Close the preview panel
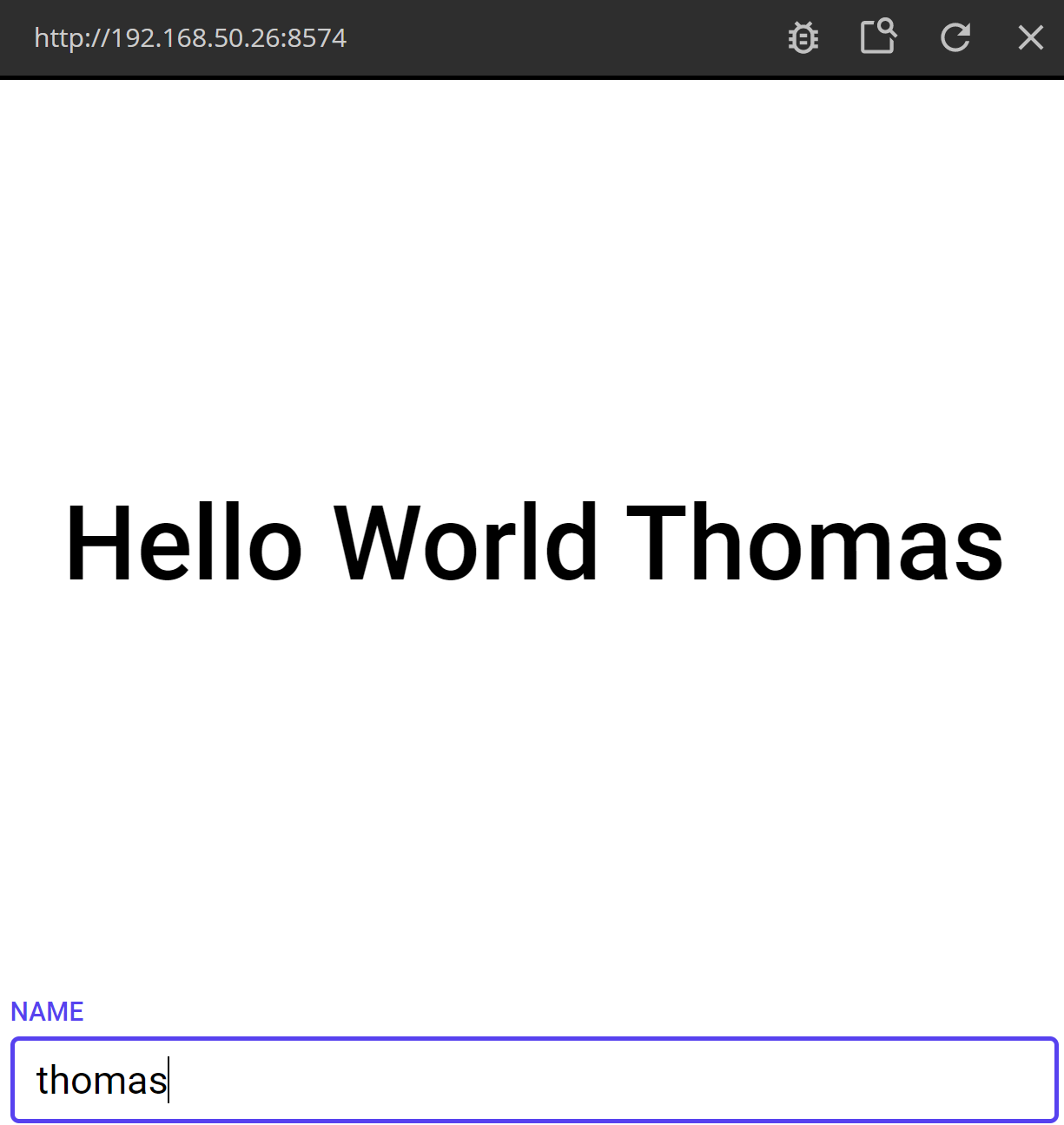Viewport: 1064px width, 1125px height. [x=1031, y=37]
